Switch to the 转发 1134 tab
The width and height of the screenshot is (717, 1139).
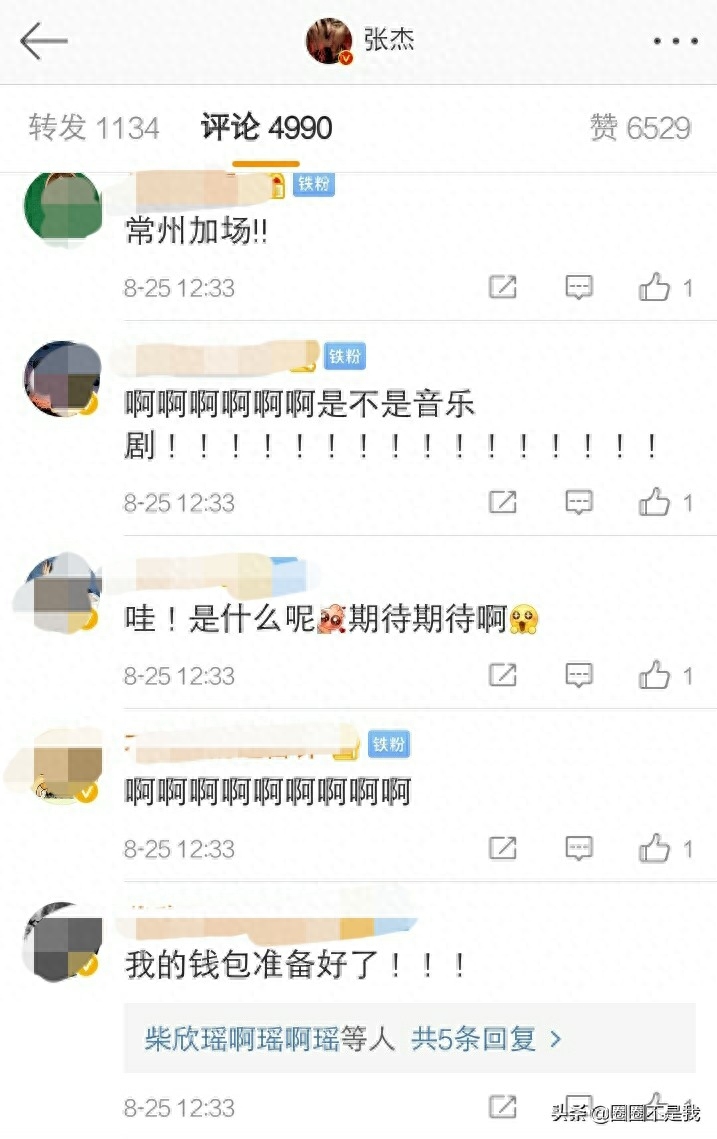click(94, 128)
